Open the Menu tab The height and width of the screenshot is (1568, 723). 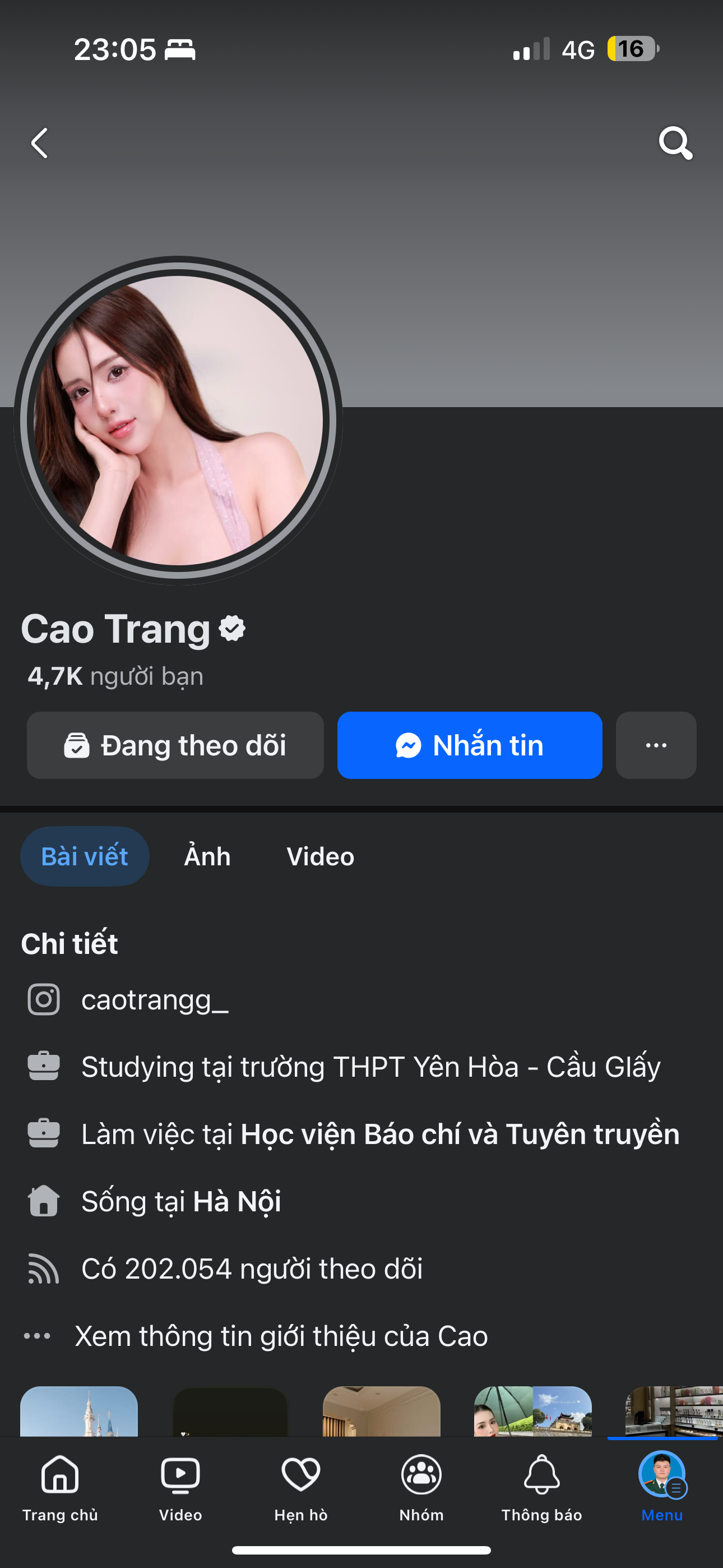[661, 1486]
